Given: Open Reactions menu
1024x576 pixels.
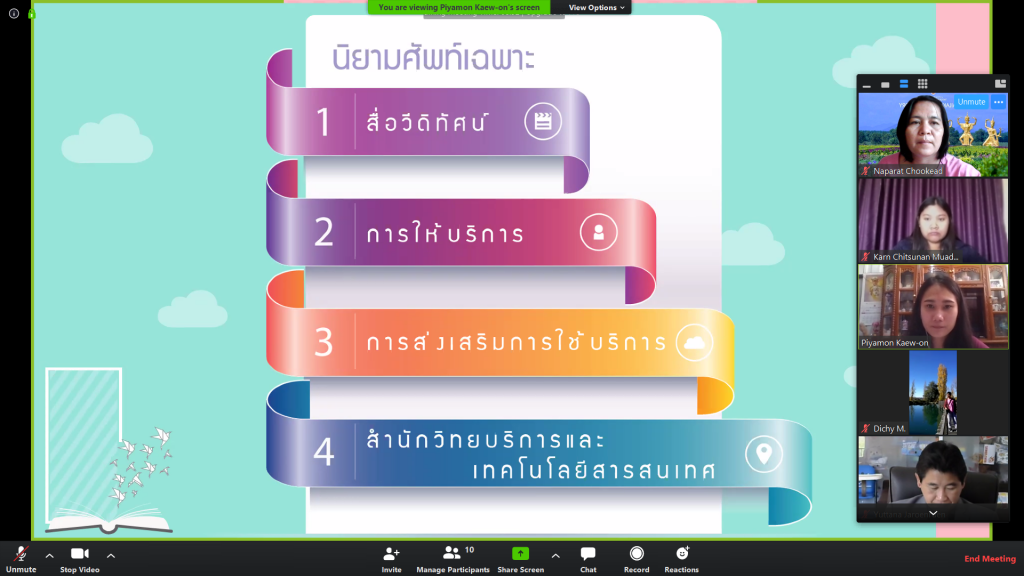Looking at the screenshot, I should 682,557.
